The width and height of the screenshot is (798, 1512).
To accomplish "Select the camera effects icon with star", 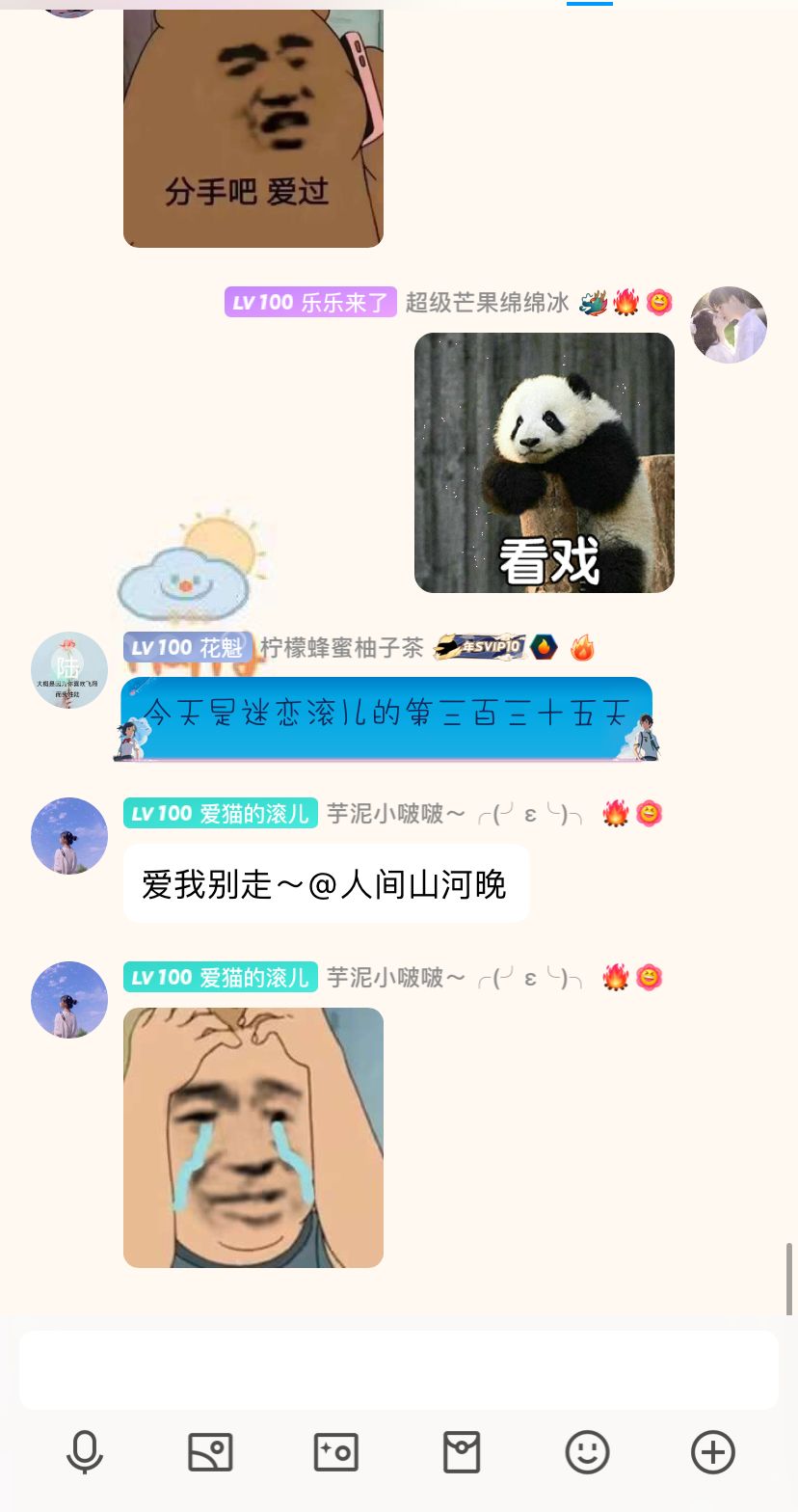I will [336, 1453].
